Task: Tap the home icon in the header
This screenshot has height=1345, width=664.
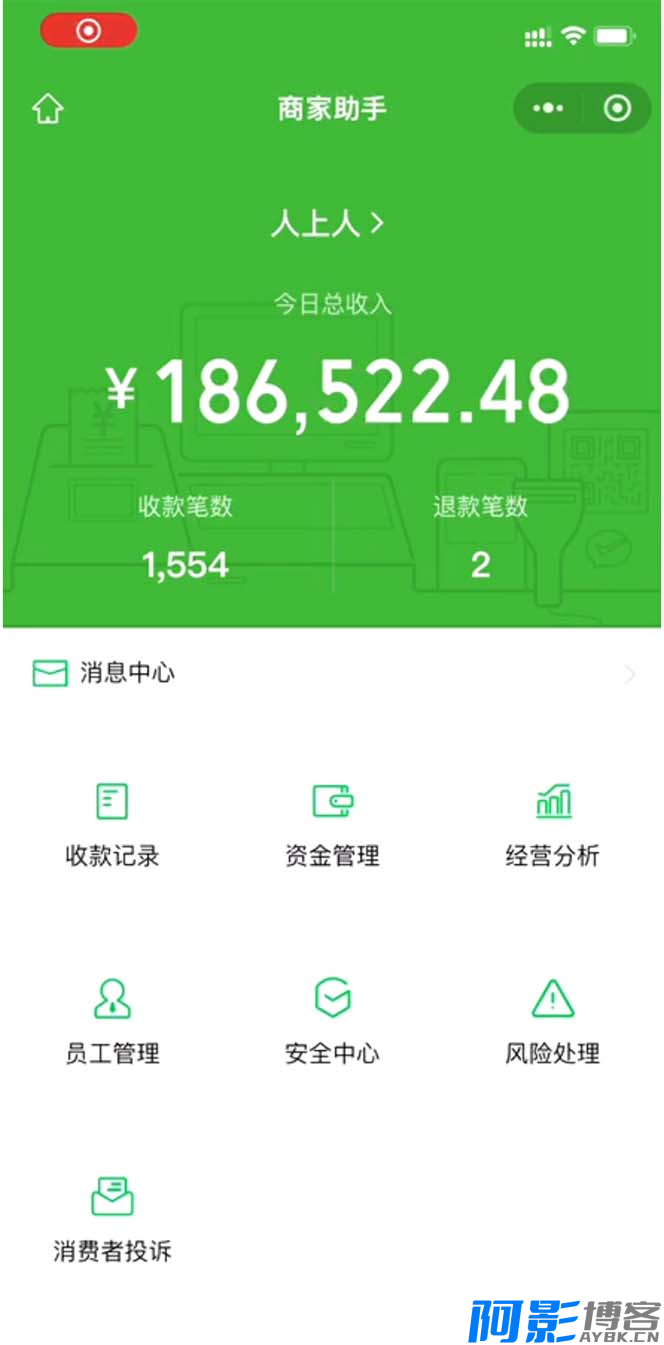Action: (48, 109)
